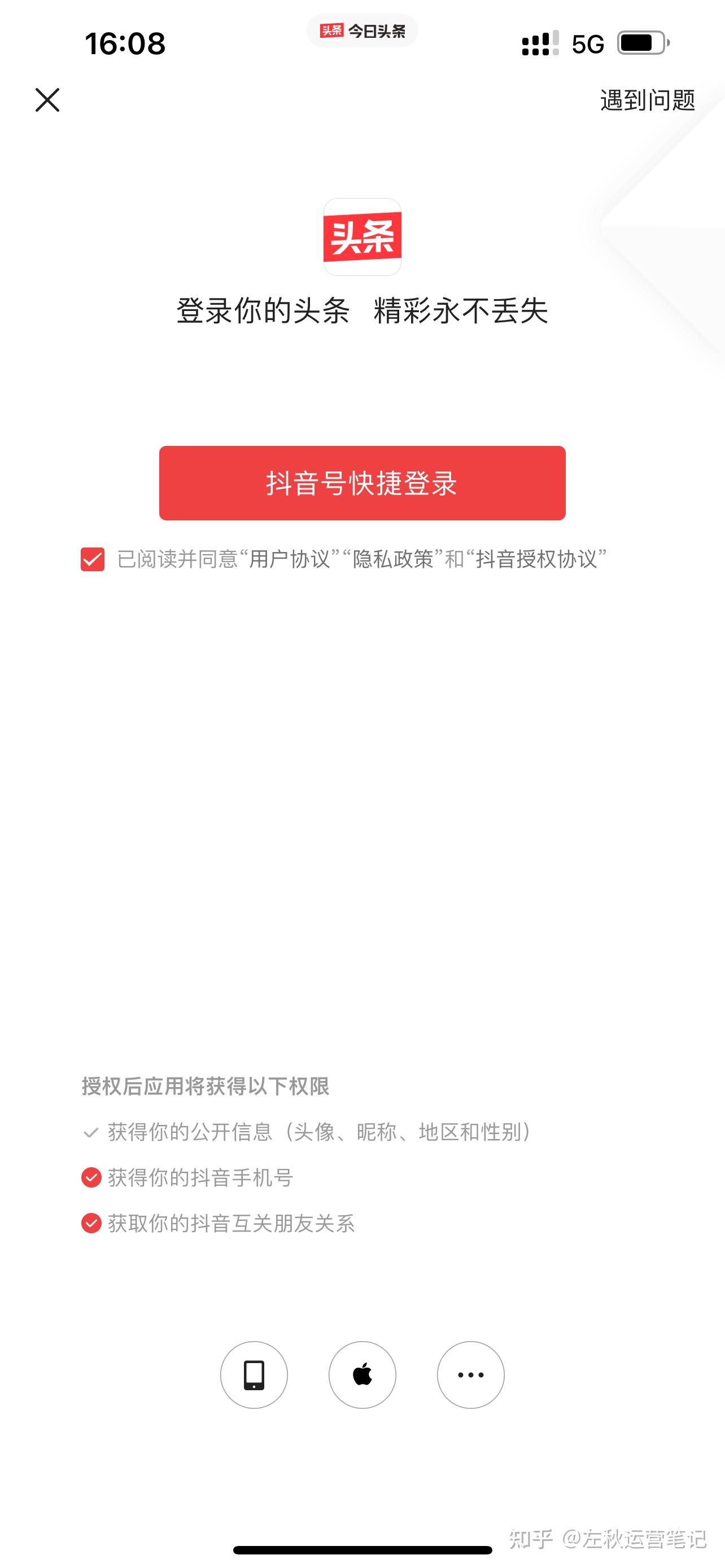This screenshot has height=1568, width=725.
Task: Open the 遇到问题 help link
Action: pyautogui.click(x=648, y=100)
